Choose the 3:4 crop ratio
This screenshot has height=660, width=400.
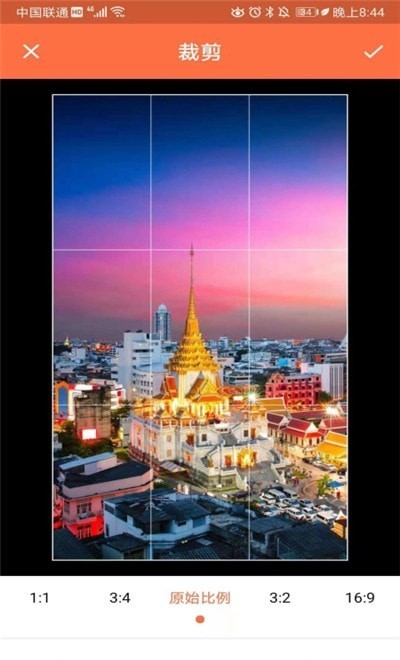120,597
